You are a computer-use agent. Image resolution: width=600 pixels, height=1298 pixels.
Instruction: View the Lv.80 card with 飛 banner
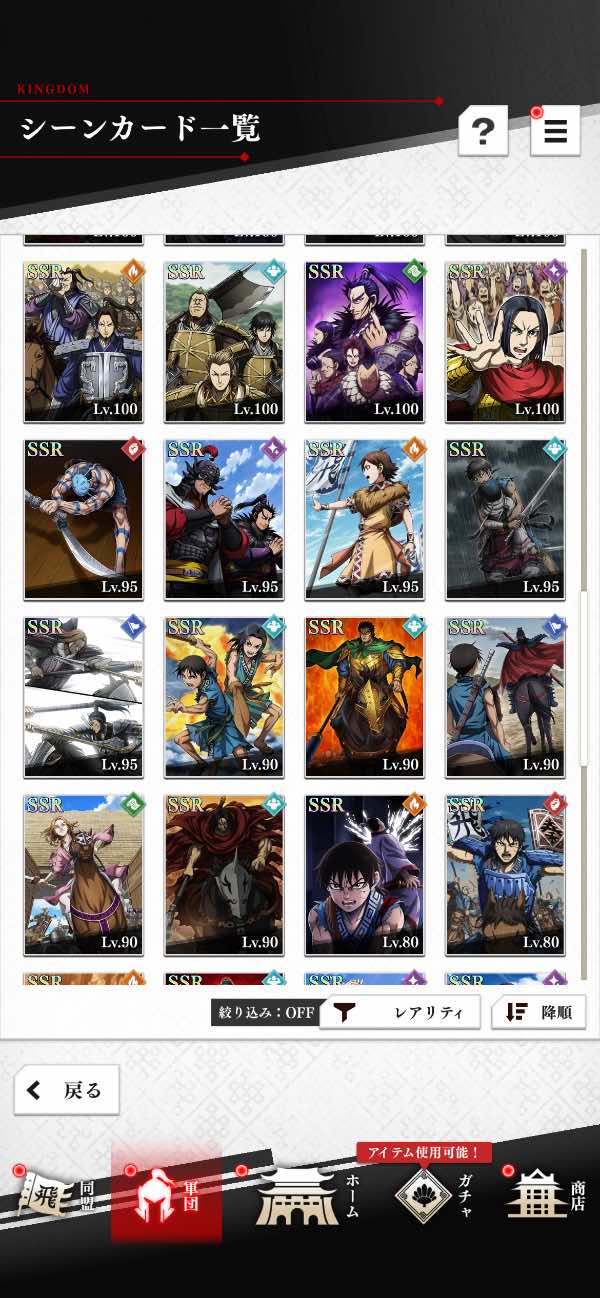click(505, 875)
